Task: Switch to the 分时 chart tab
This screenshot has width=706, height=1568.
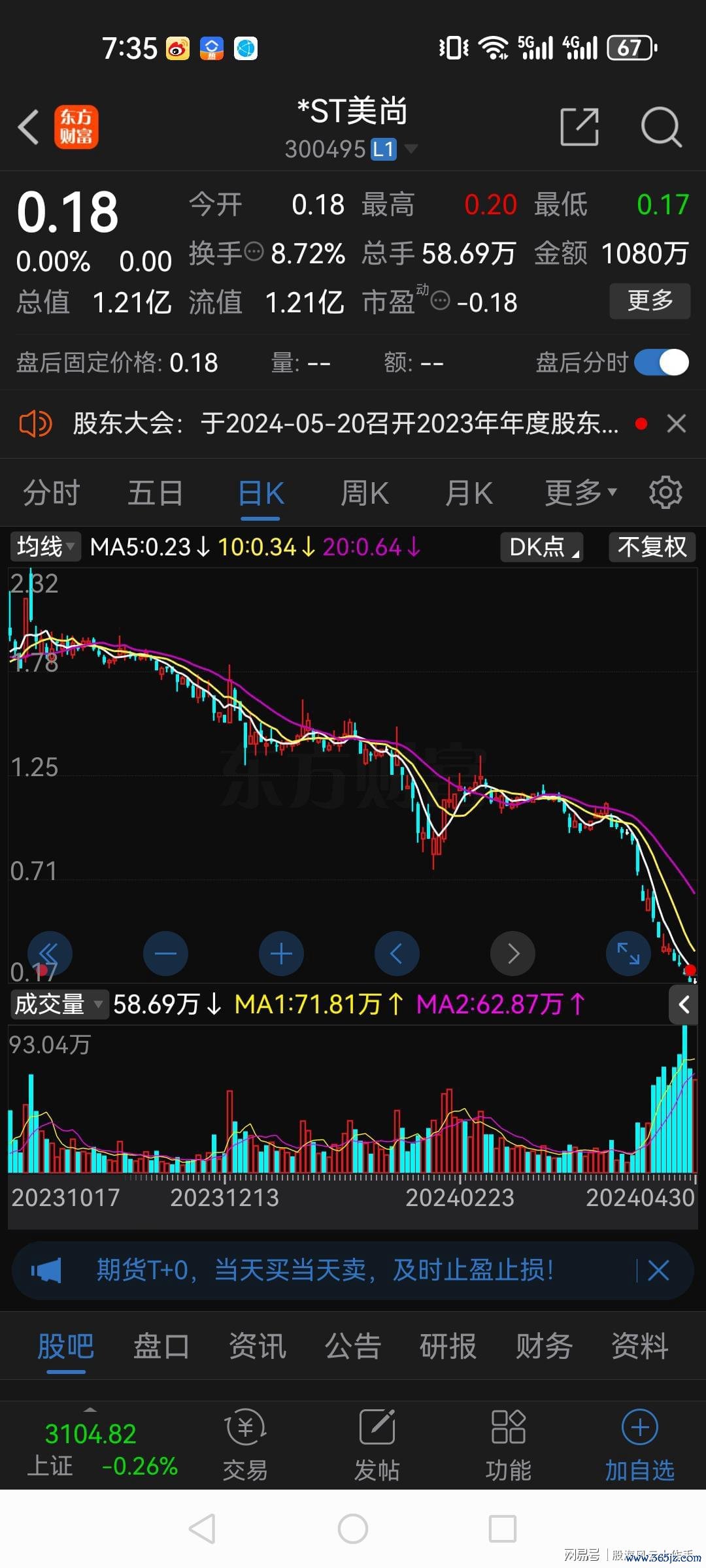Action: point(52,493)
